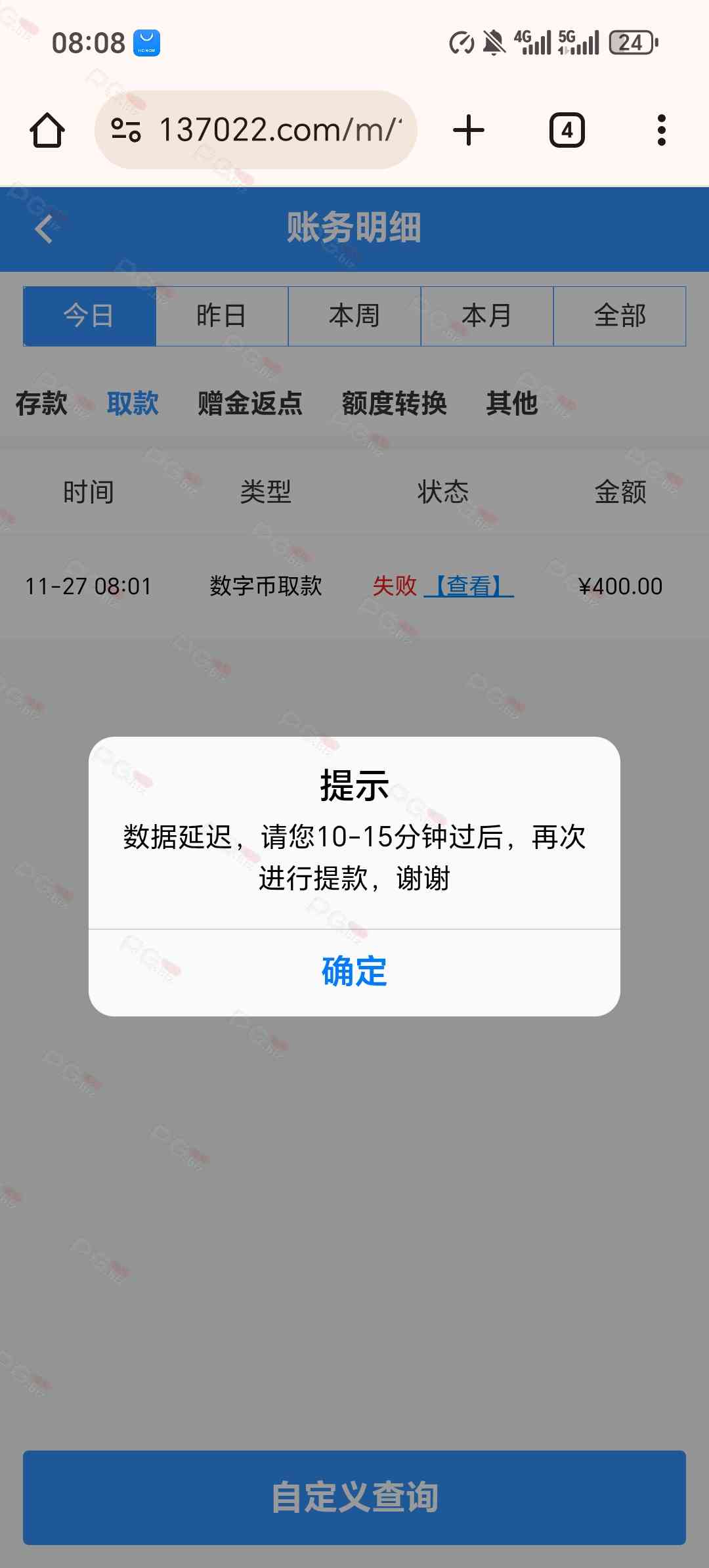
Task: Select the 今日 date filter
Action: (89, 316)
